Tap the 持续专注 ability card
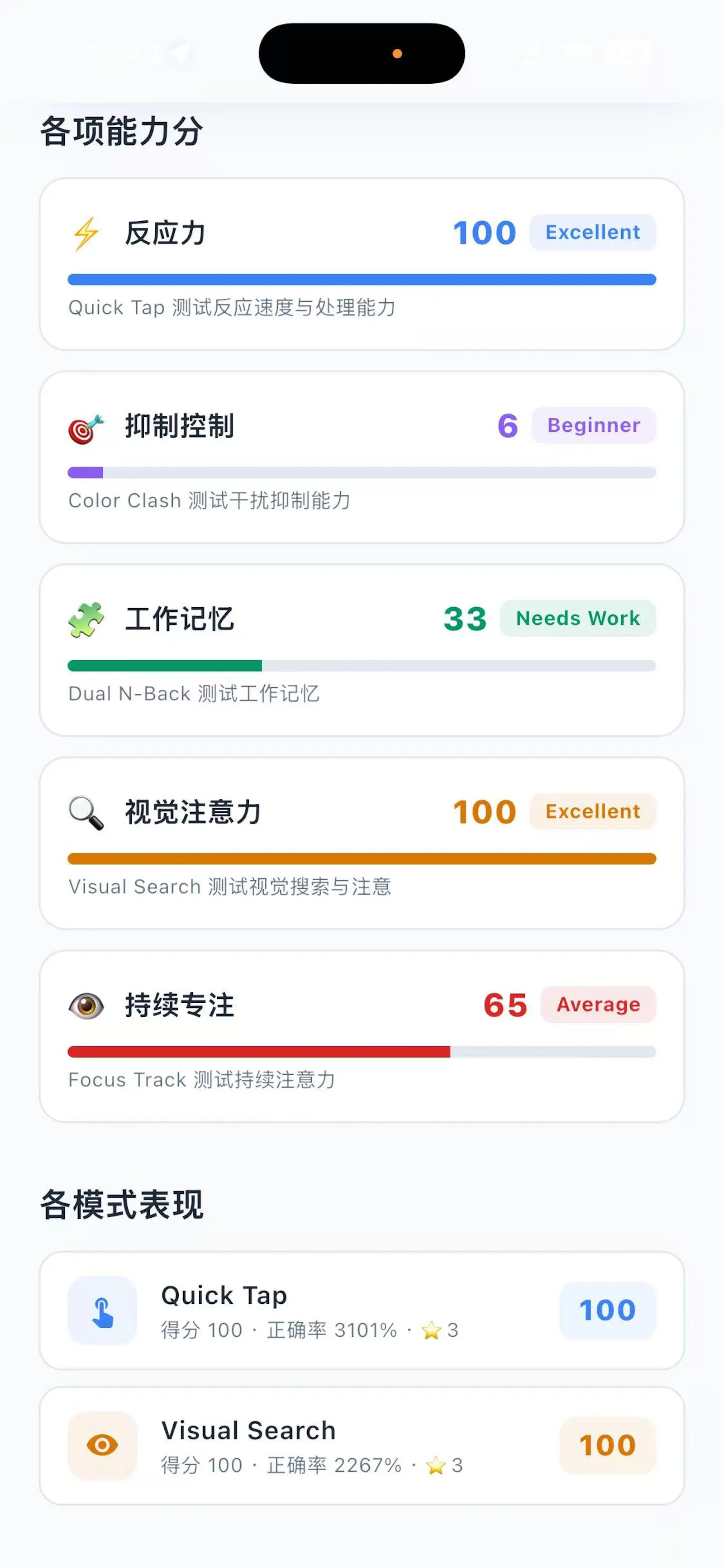 tap(362, 1036)
